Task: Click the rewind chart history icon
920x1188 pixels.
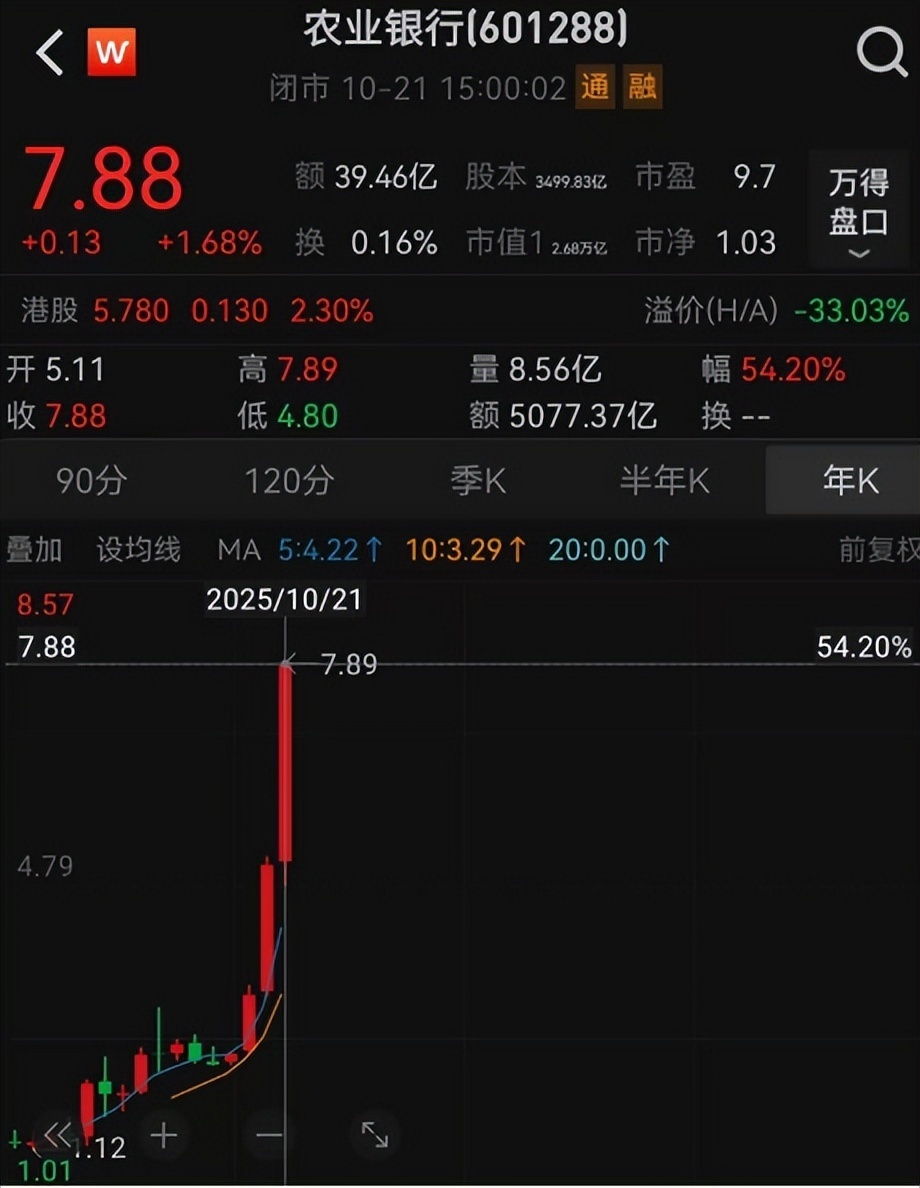Action: pos(58,1134)
